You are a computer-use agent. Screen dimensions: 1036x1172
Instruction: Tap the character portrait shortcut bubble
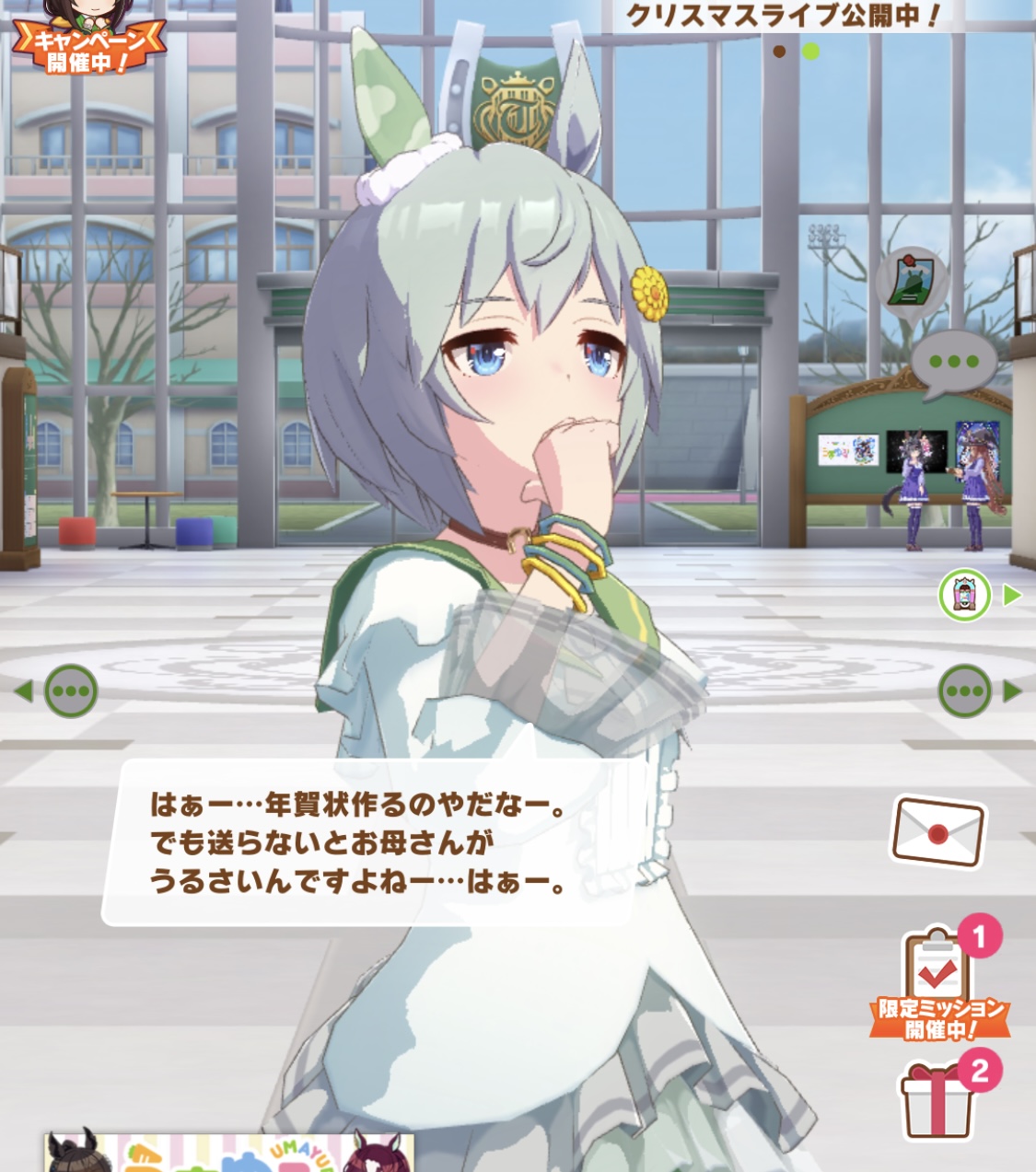coord(965,595)
